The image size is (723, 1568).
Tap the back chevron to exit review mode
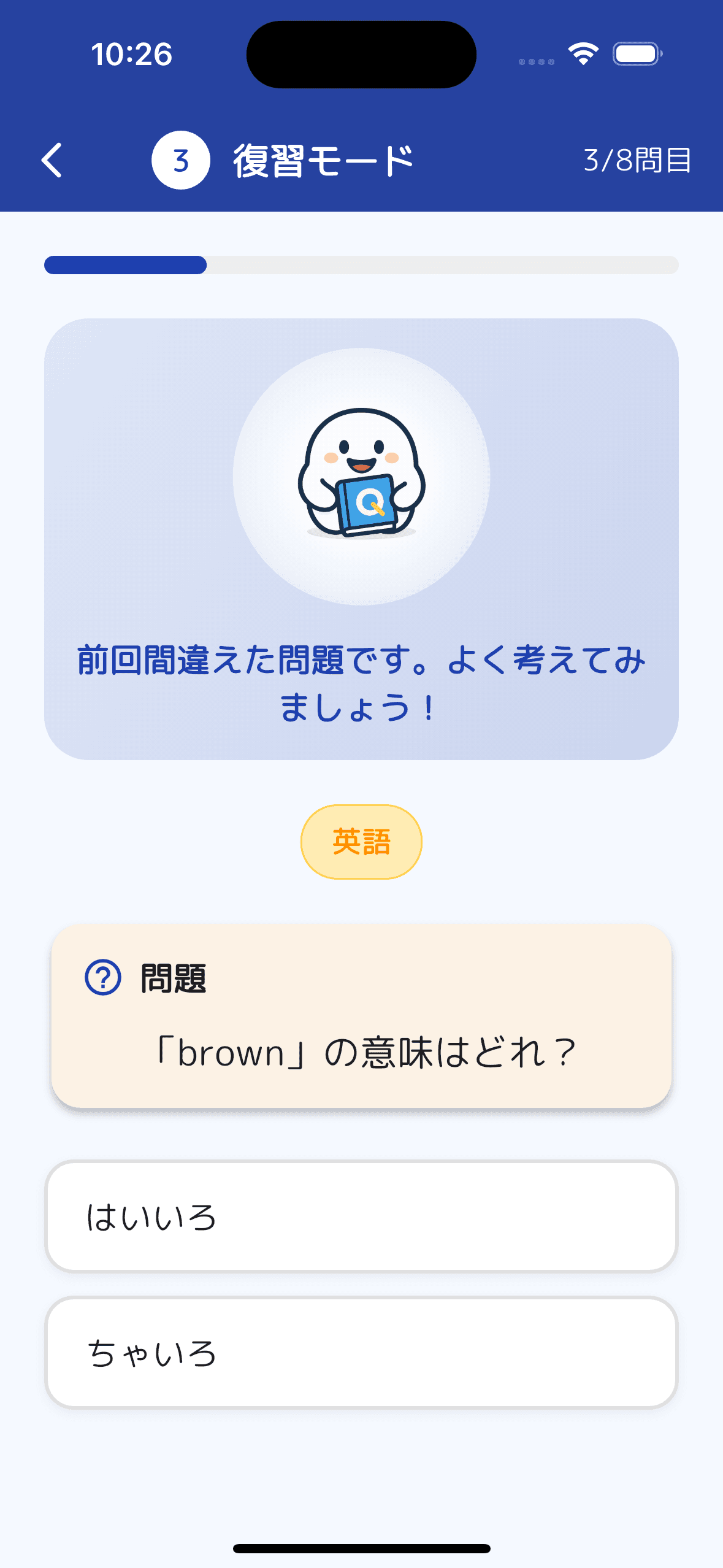click(52, 161)
